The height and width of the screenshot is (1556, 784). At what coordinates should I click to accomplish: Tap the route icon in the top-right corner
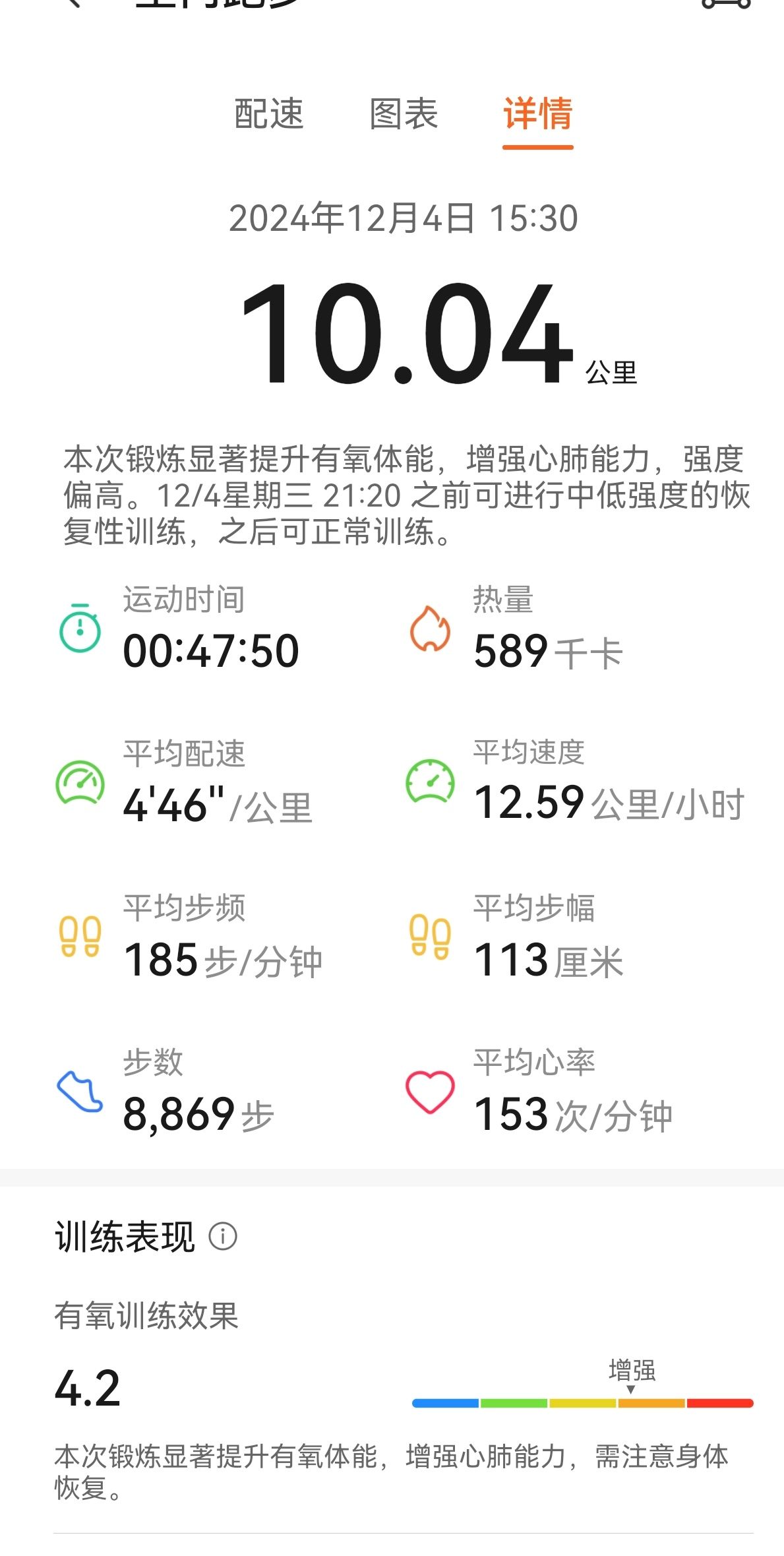[x=726, y=3]
